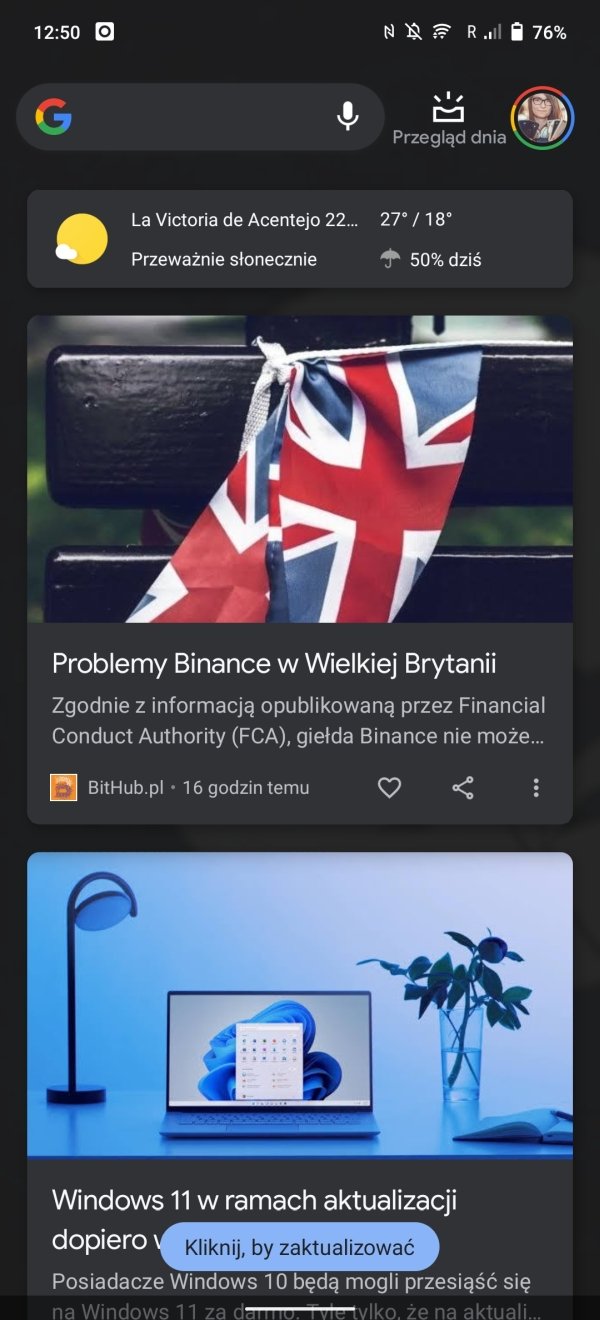Tap Kliknij, by zaktualizować to refresh the feed
Screen dimensions: 600x1320
coord(299,1247)
